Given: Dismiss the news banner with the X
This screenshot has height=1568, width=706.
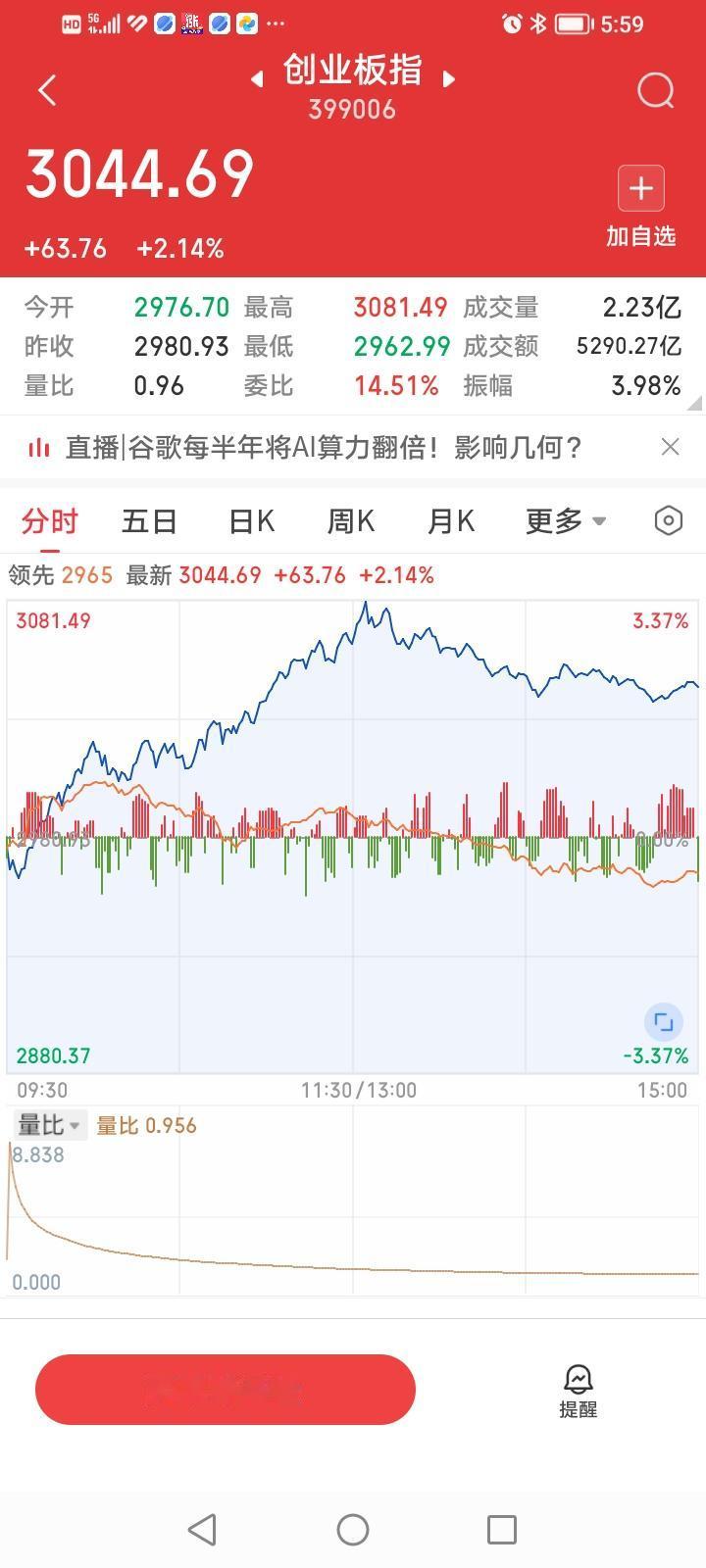Looking at the screenshot, I should click(670, 447).
